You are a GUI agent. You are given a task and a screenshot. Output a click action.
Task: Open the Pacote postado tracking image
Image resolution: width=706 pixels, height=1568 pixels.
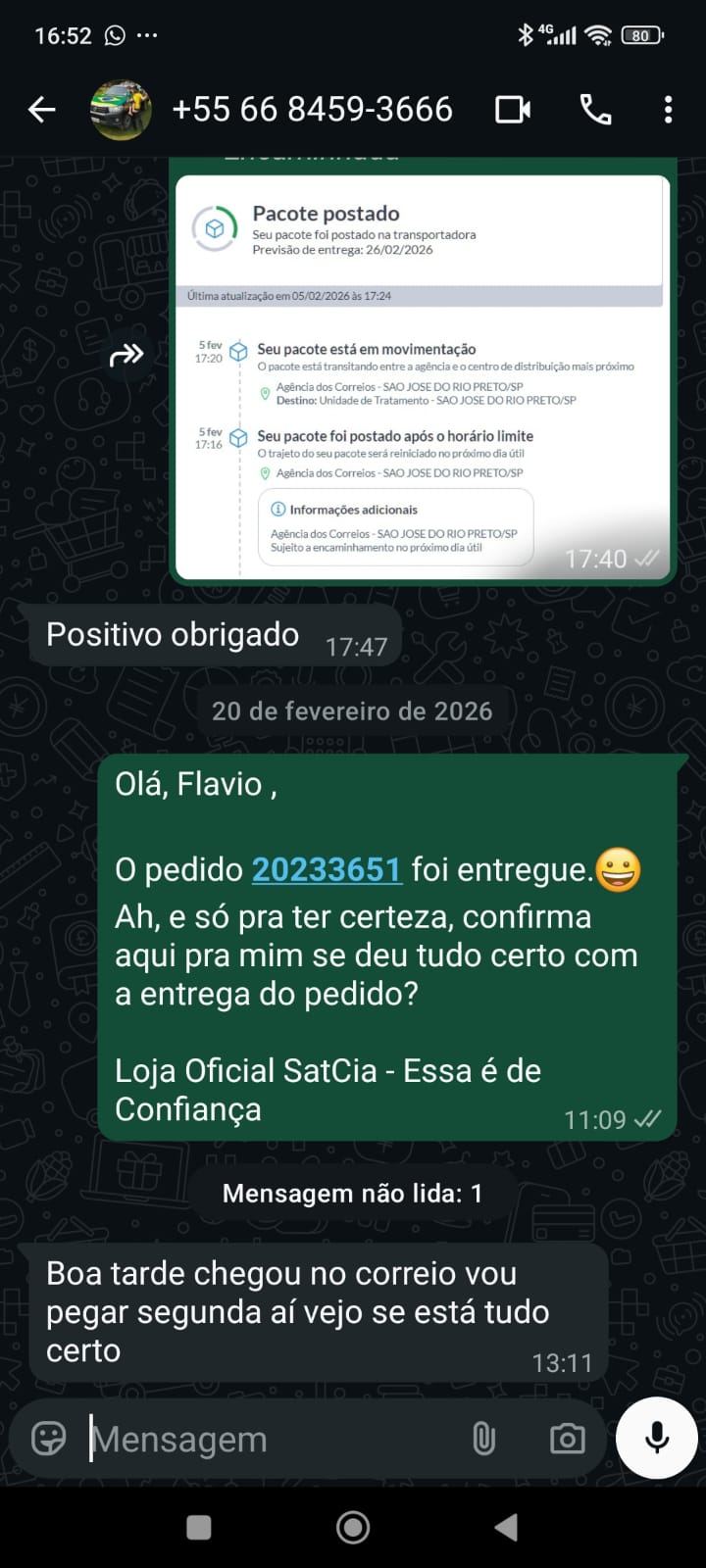[x=422, y=377]
